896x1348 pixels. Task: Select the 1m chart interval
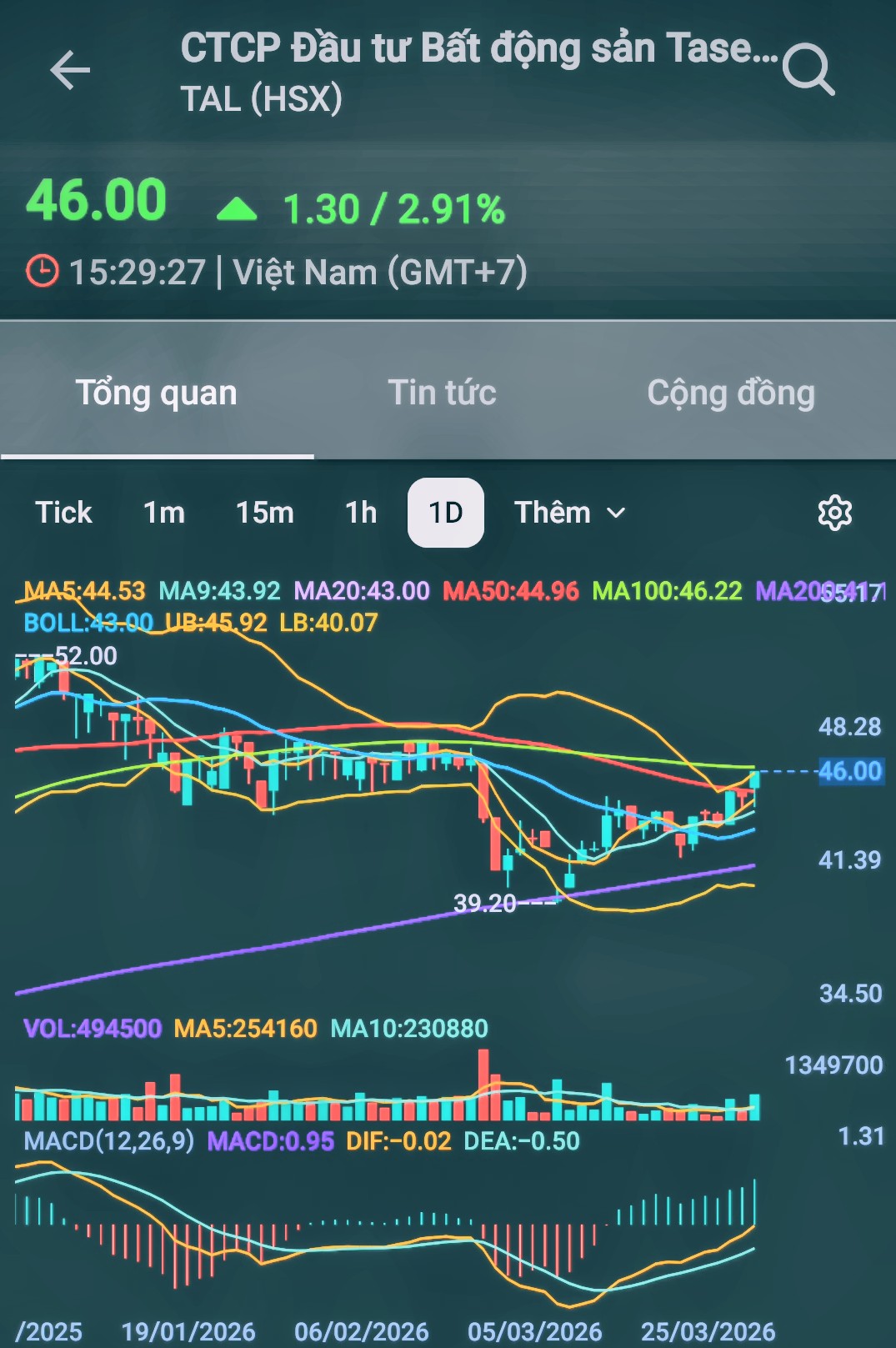pyautogui.click(x=164, y=512)
